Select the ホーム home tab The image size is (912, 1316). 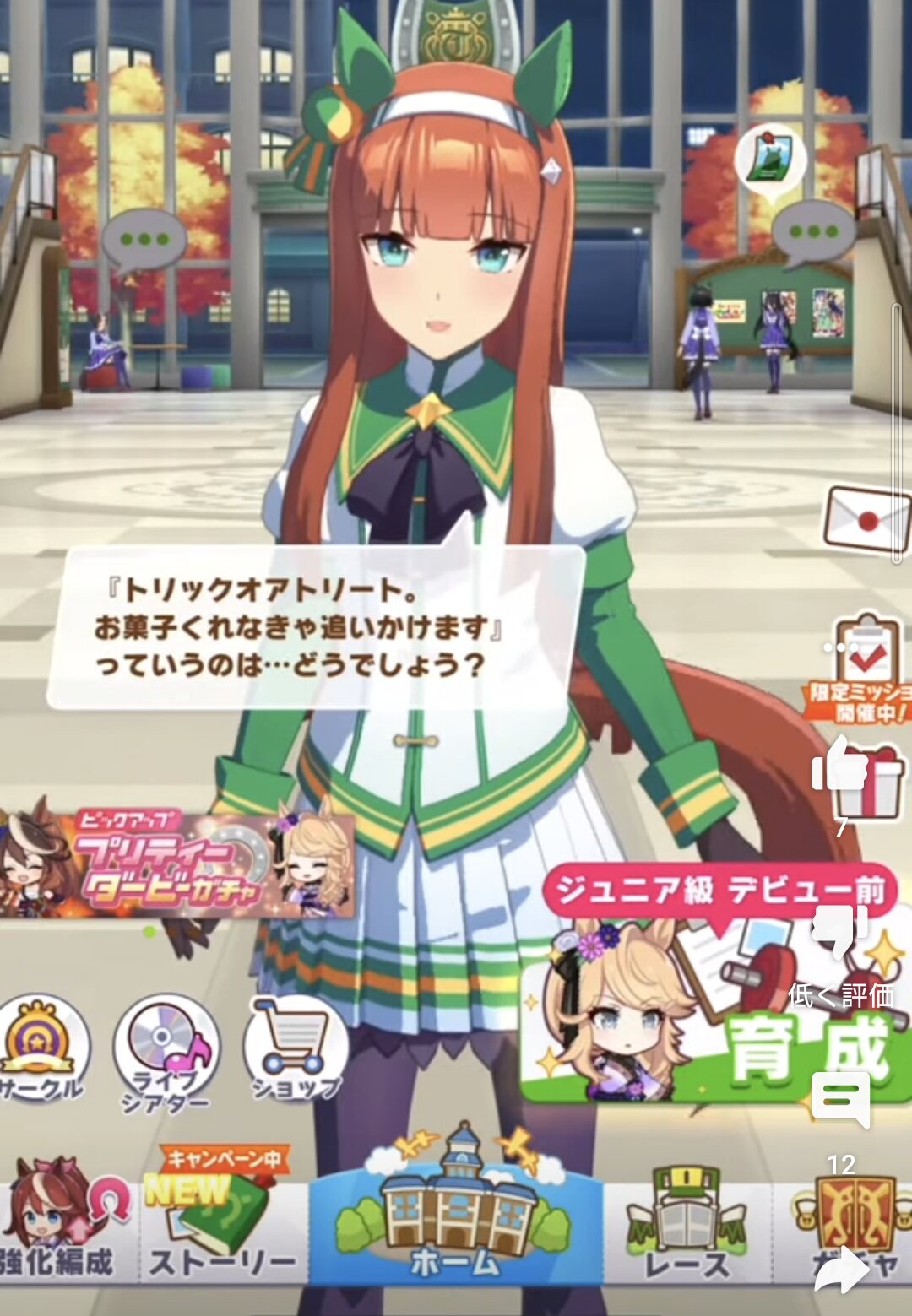[454, 1216]
